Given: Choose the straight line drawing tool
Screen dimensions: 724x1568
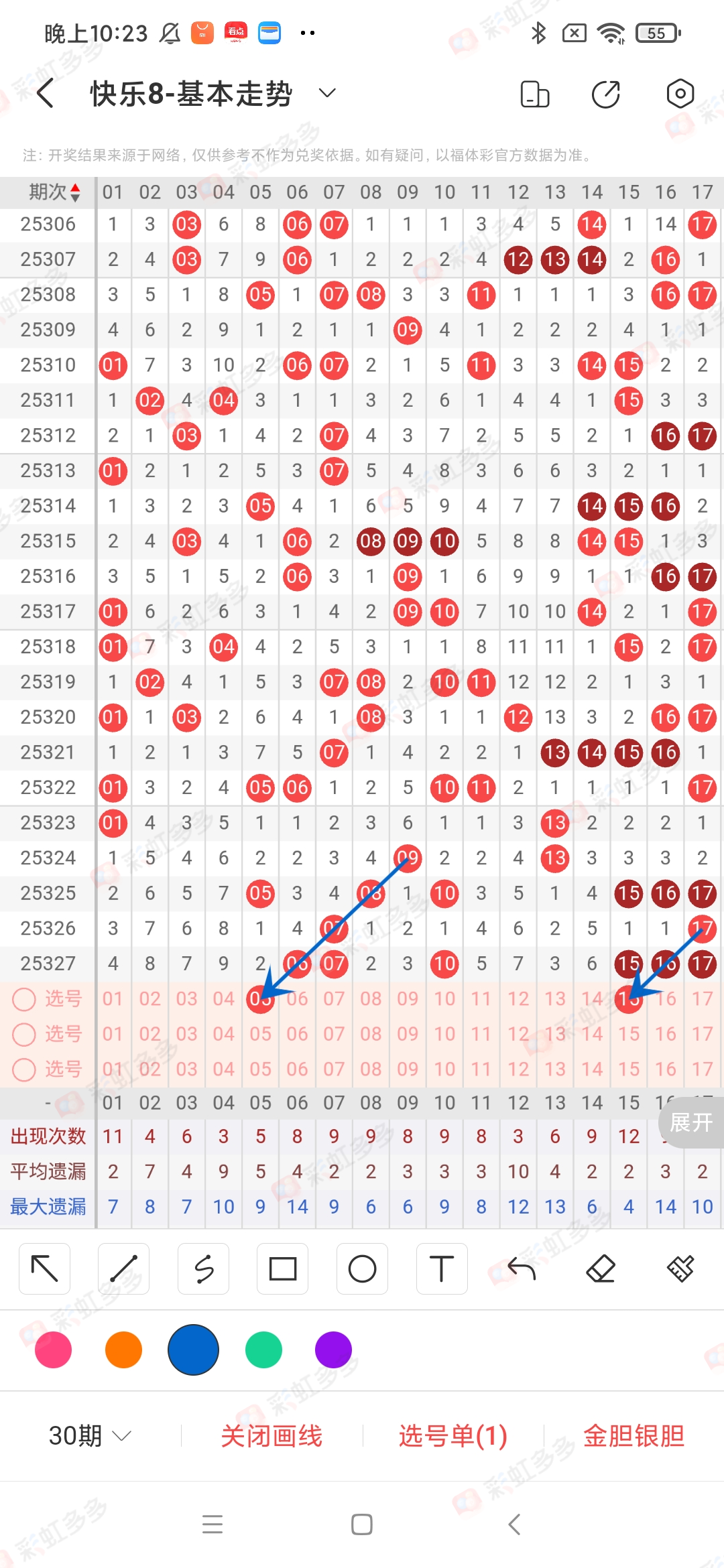Looking at the screenshot, I should 123,1268.
